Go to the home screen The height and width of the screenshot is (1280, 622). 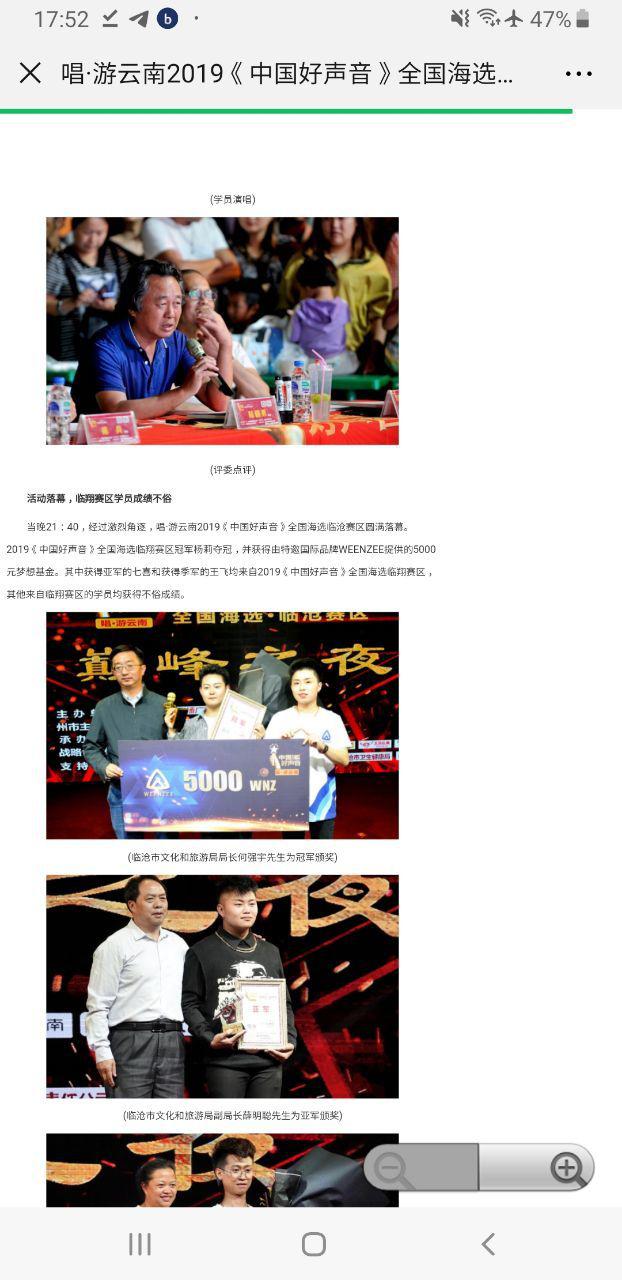314,1244
